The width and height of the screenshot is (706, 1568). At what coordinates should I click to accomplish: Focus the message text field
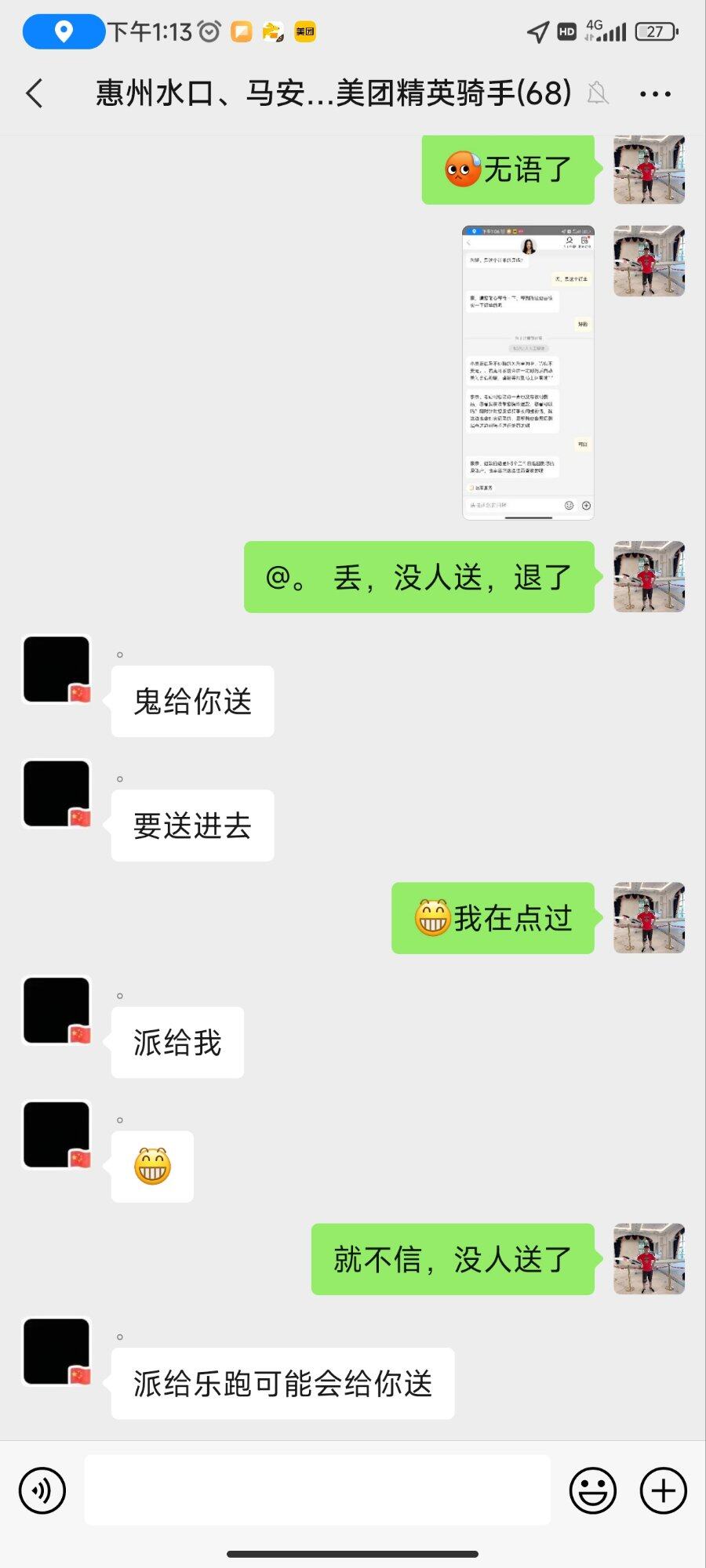pos(317,1490)
